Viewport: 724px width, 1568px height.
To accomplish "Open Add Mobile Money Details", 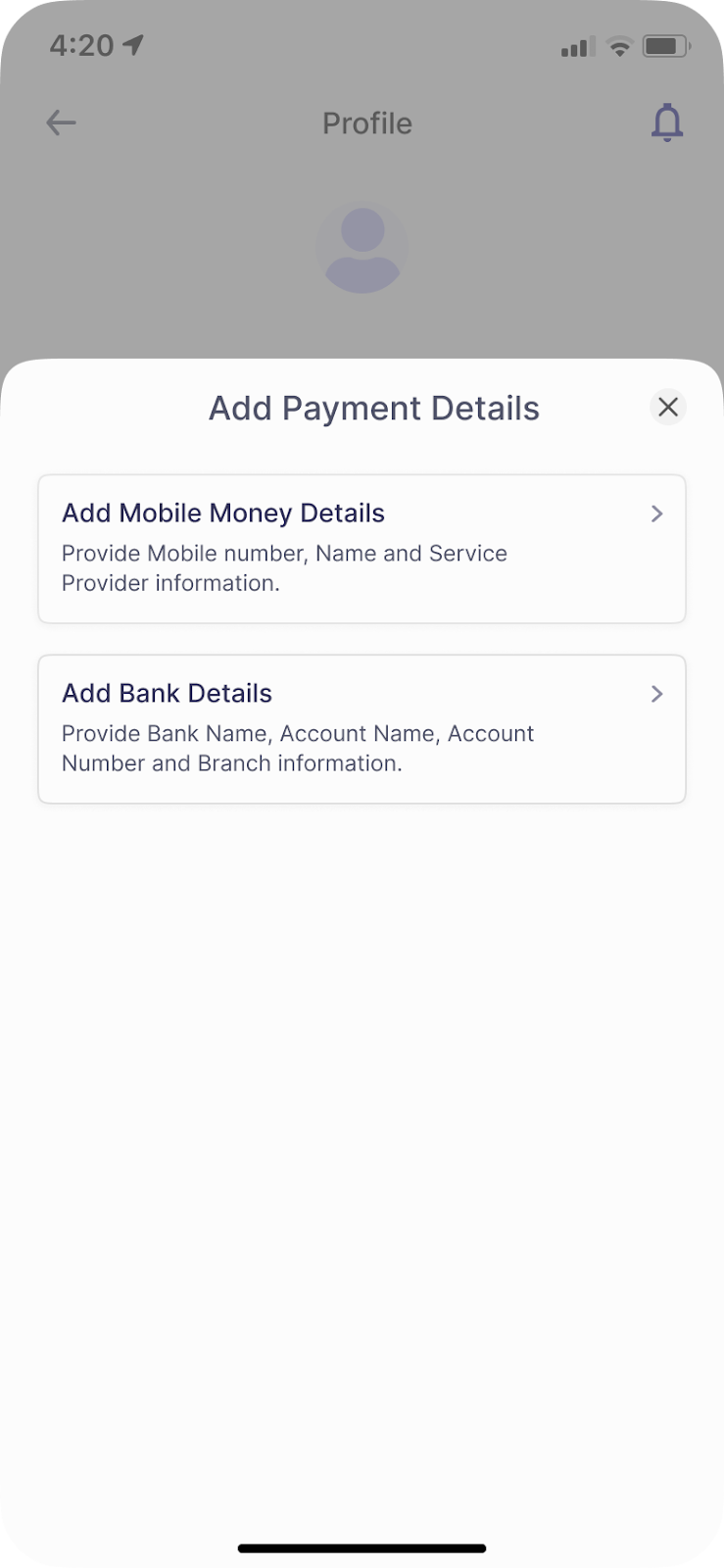I will tap(362, 549).
